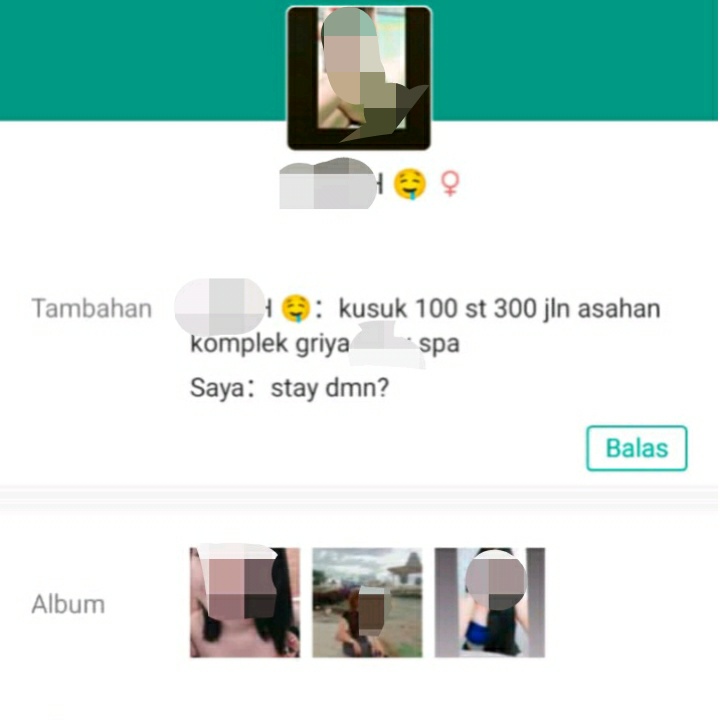Open the first album photo
The height and width of the screenshot is (720, 720).
pyautogui.click(x=245, y=602)
